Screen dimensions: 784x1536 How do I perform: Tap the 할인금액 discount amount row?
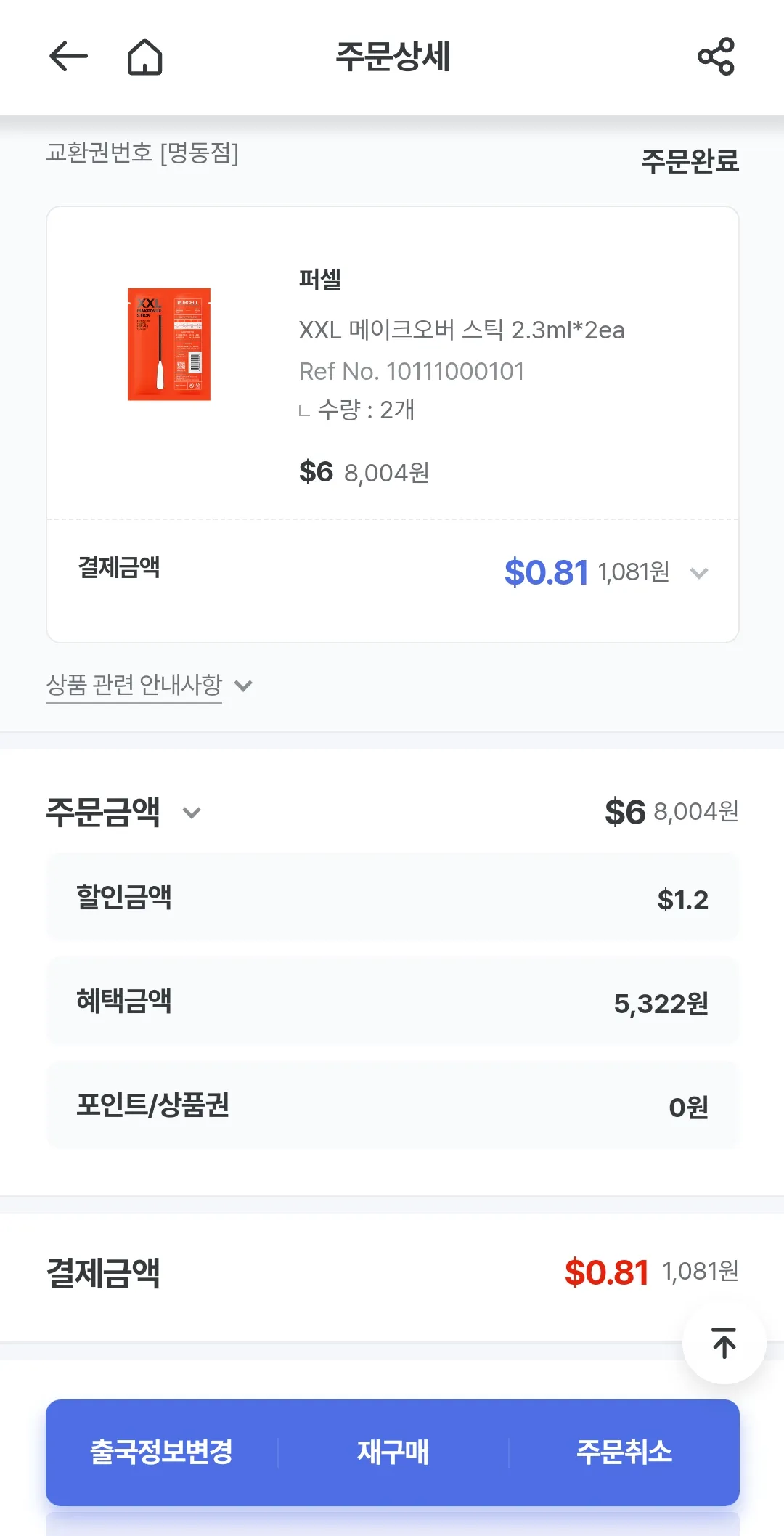392,897
